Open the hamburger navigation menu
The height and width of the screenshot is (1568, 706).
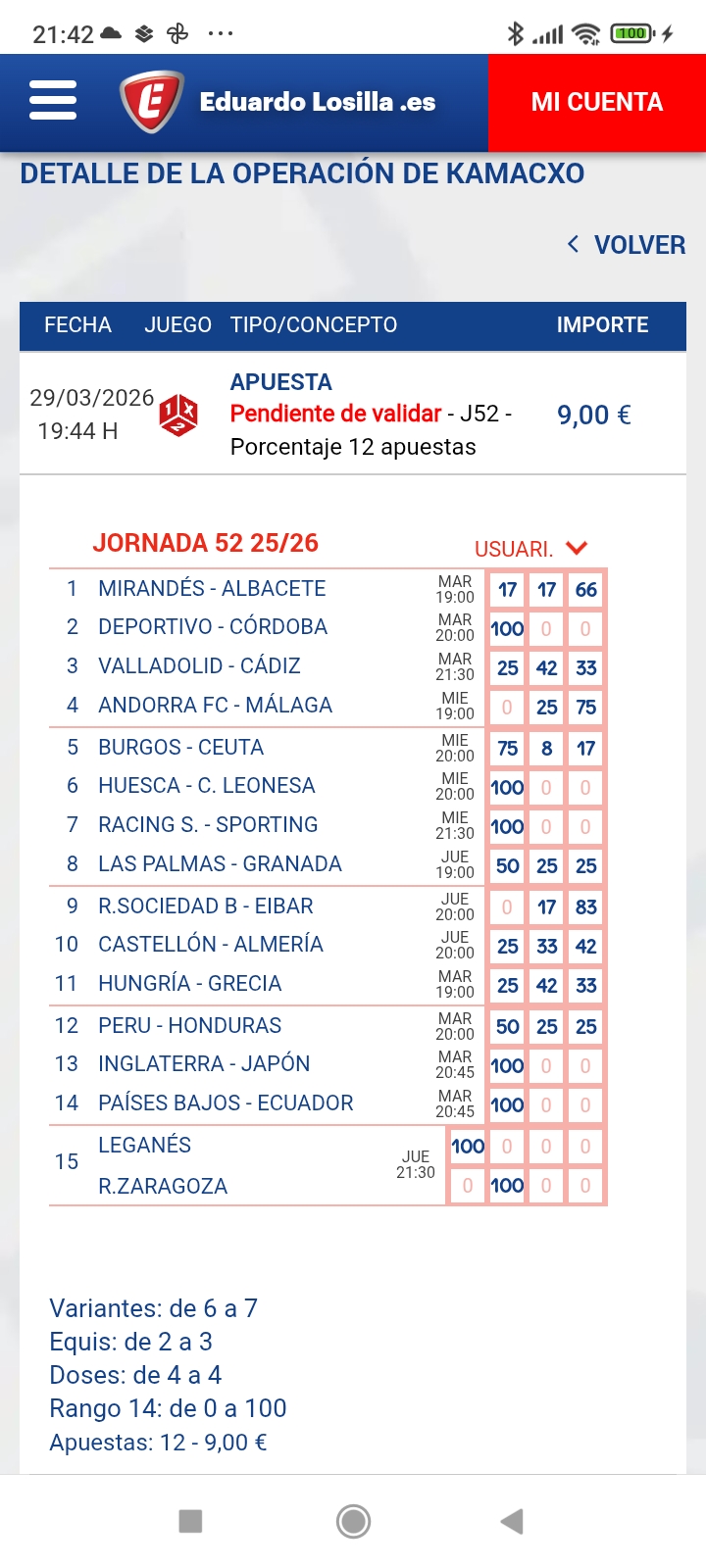[x=52, y=101]
